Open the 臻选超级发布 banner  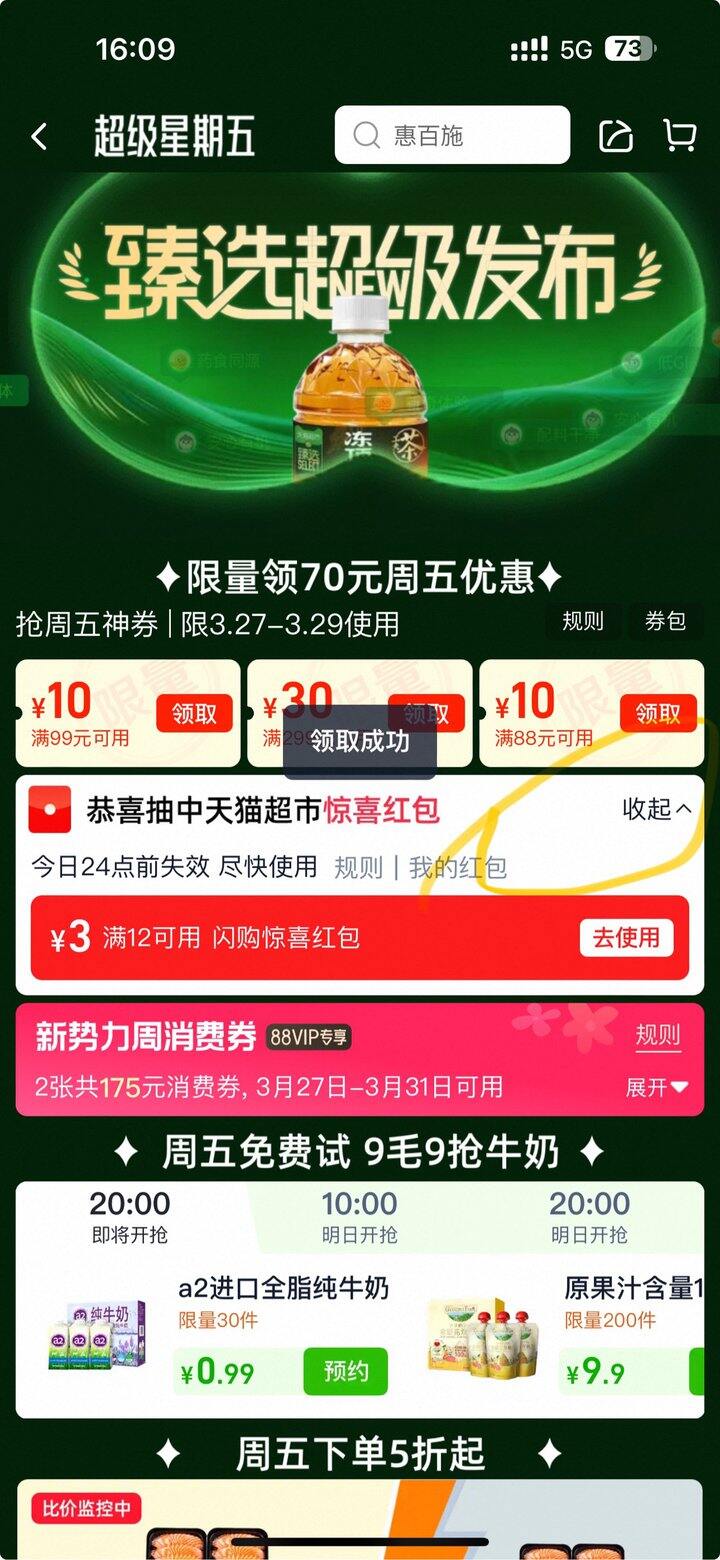360,330
